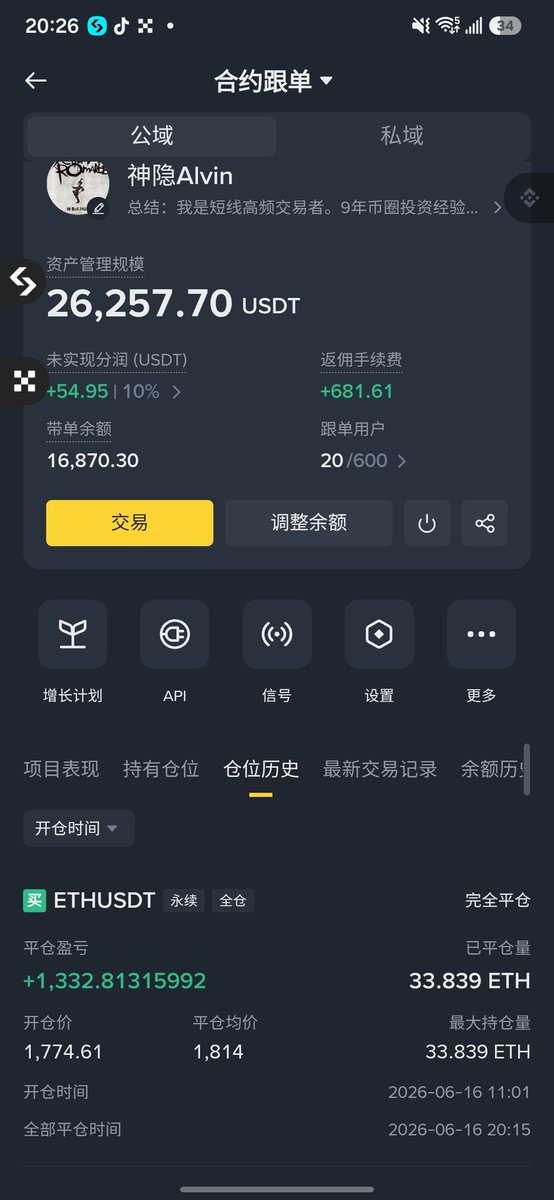Go back with the top-left arrow
The width and height of the screenshot is (554, 1200).
36,81
